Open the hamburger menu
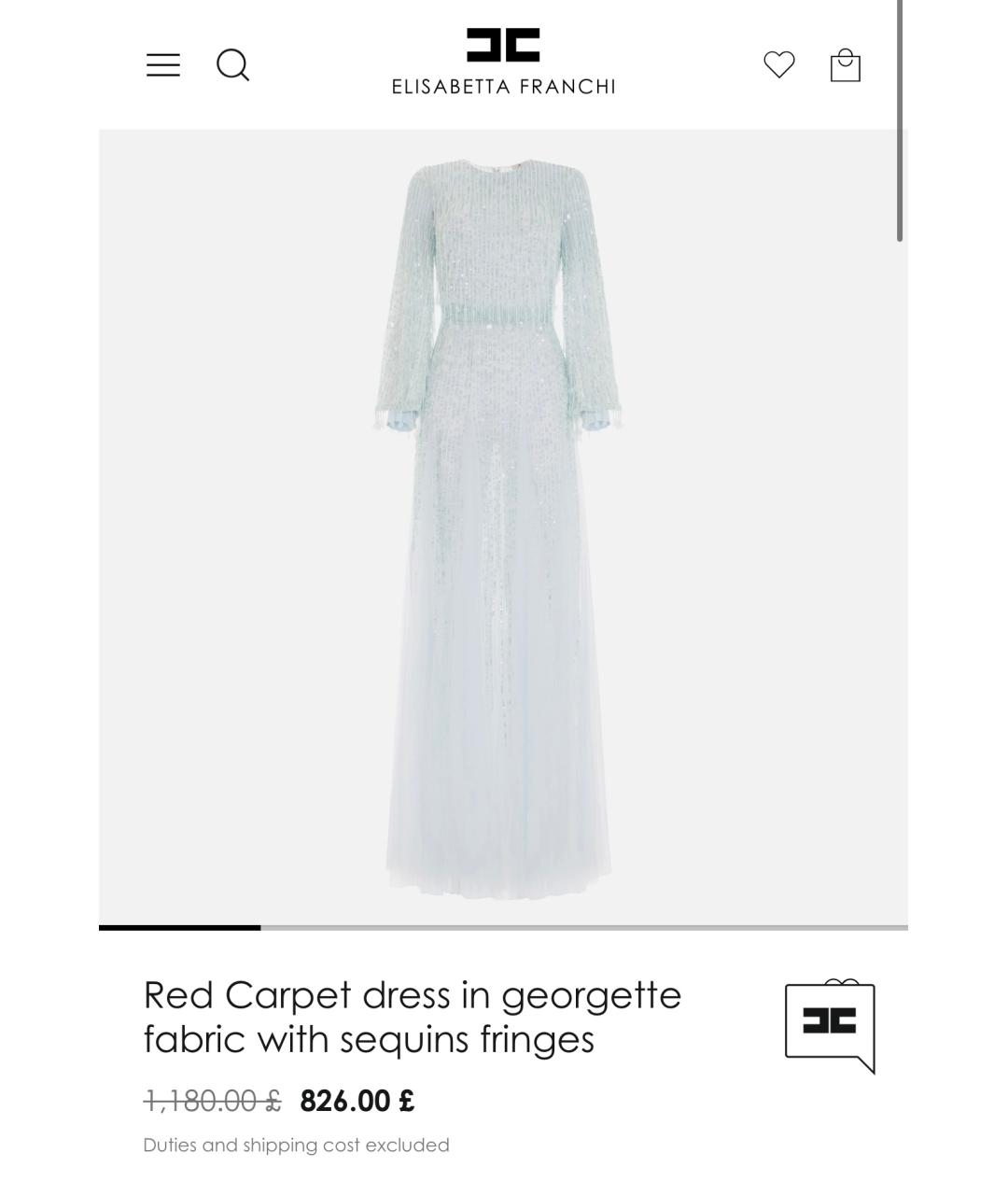Viewport: 1008px width, 1195px height. point(162,64)
